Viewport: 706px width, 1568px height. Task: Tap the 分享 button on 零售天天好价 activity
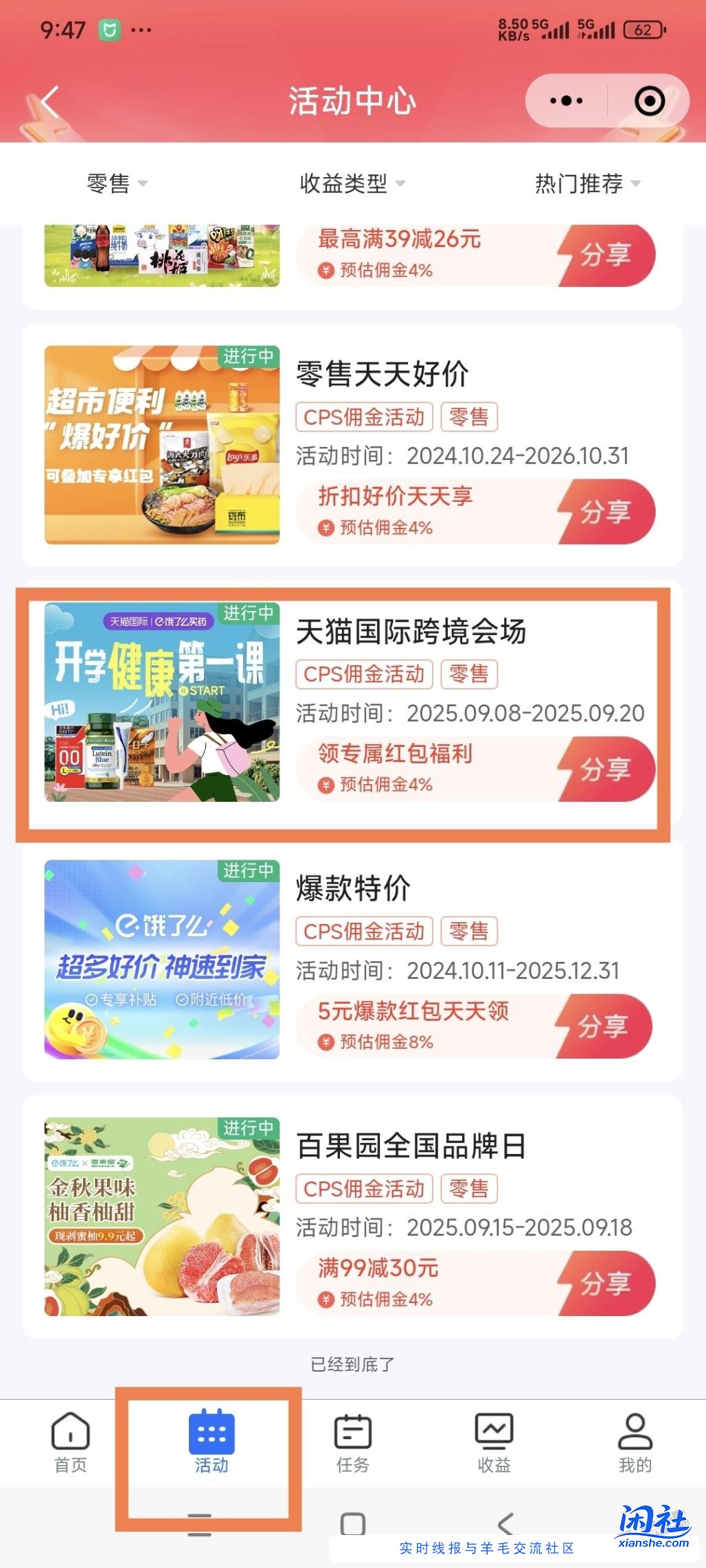click(x=608, y=512)
